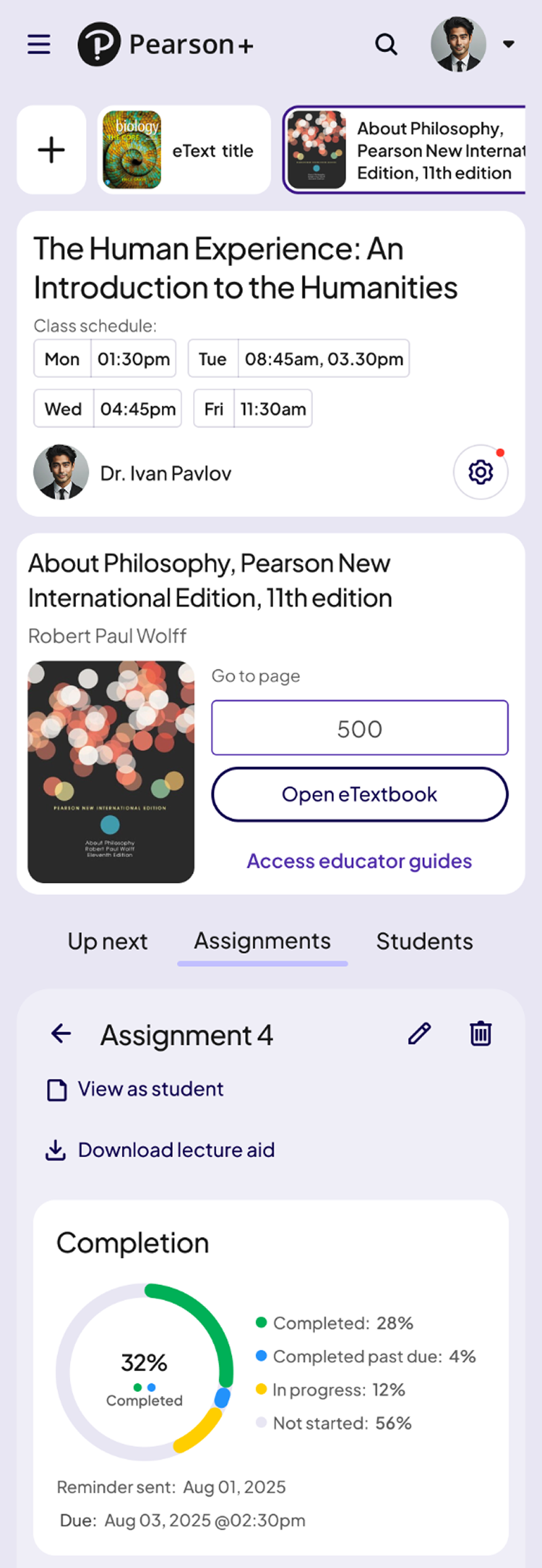Viewport: 542px width, 1568px height.
Task: Open the search icon
Action: (x=386, y=45)
